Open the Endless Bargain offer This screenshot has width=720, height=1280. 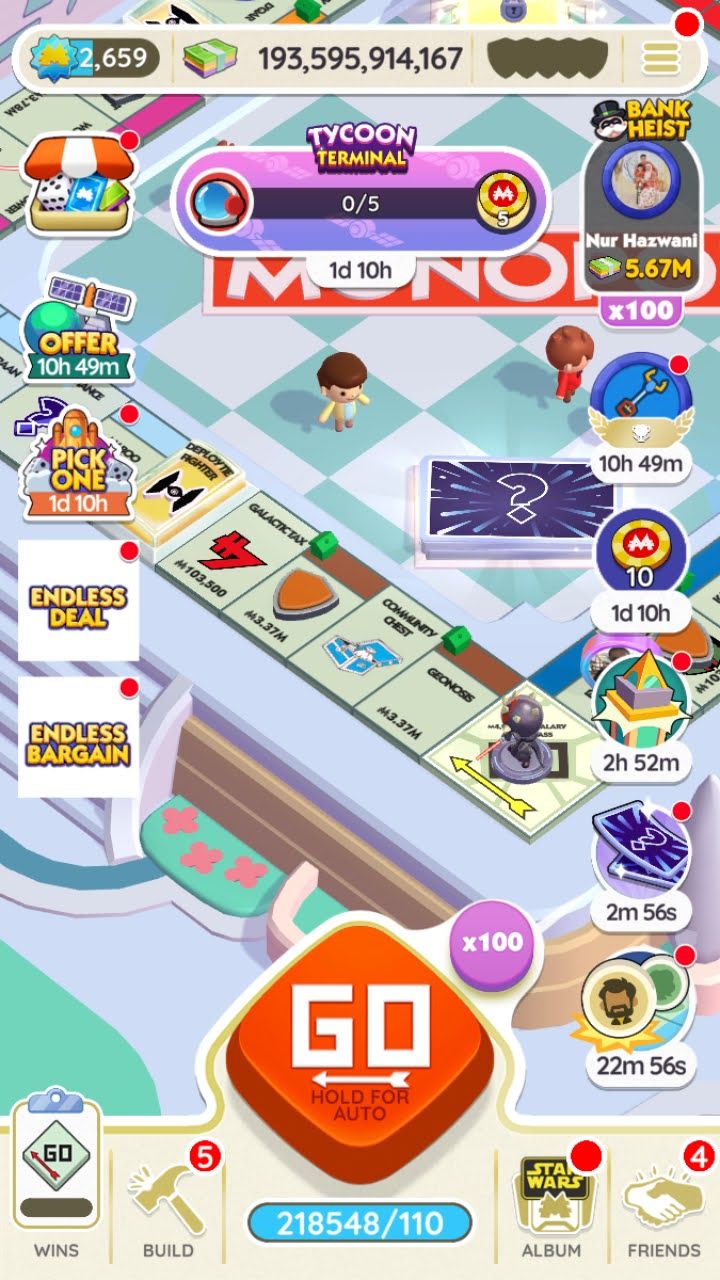coord(78,737)
